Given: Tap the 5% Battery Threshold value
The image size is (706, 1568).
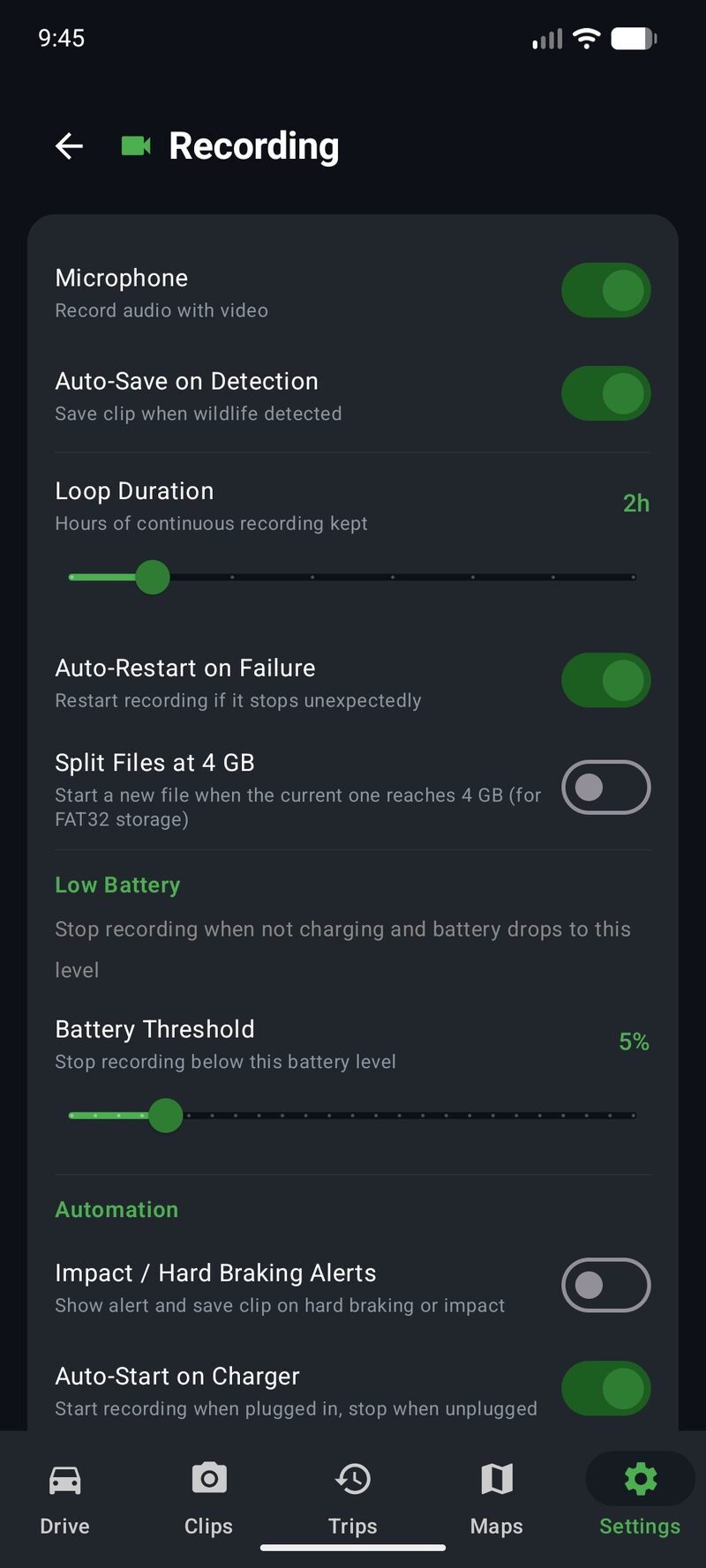Looking at the screenshot, I should coord(633,1042).
